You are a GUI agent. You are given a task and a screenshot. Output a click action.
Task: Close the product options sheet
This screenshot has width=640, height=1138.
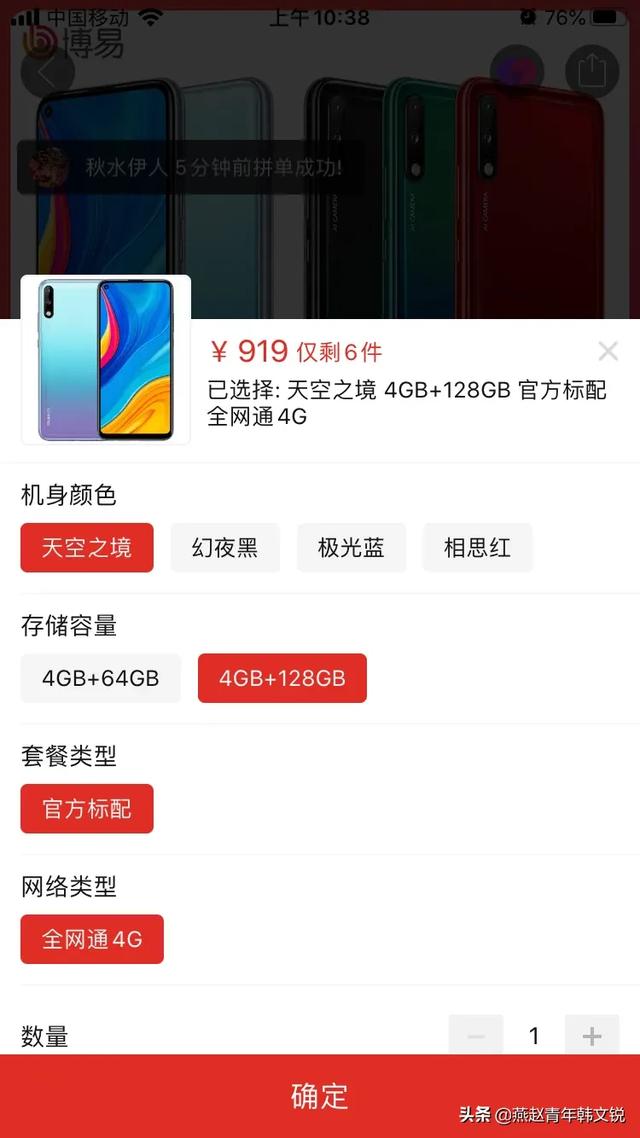click(607, 351)
